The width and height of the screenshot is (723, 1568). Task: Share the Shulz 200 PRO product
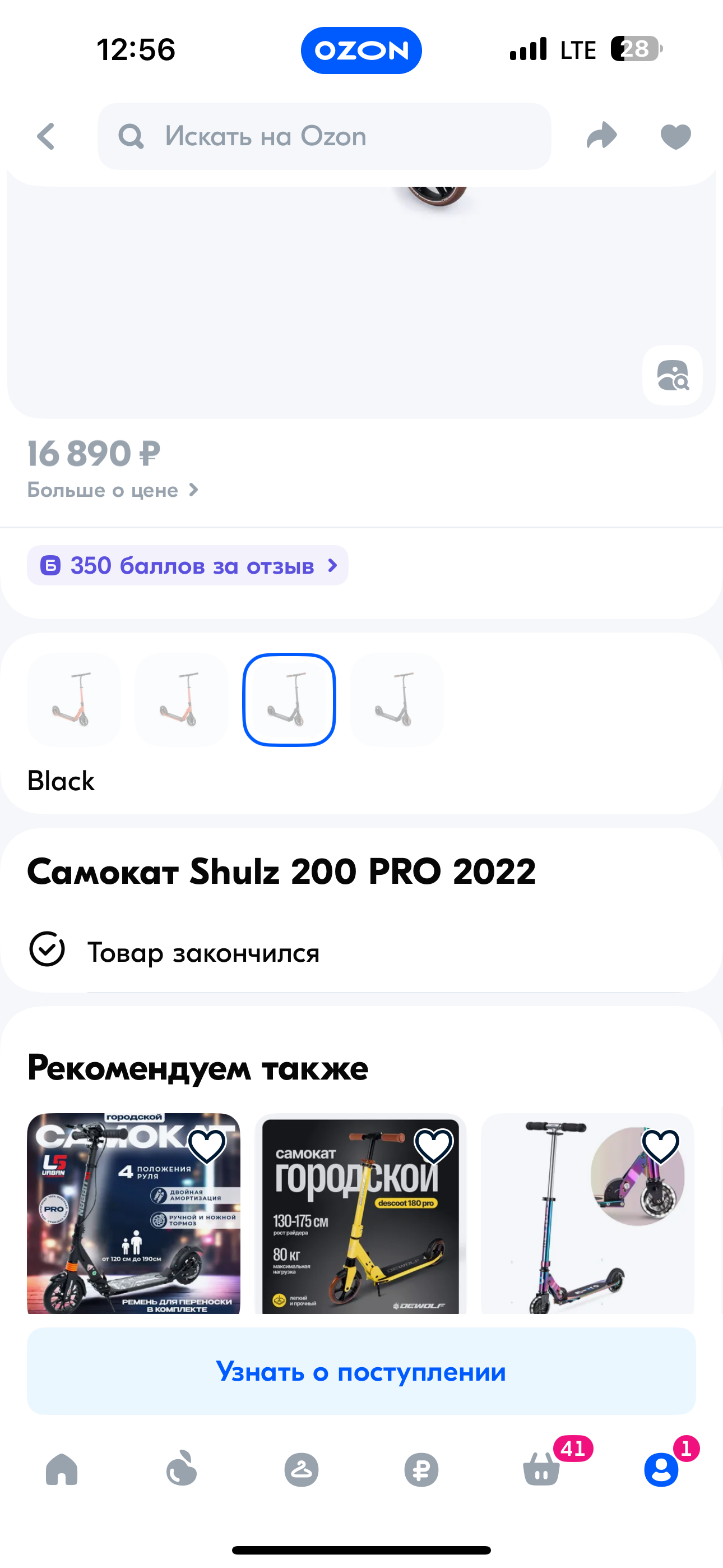pos(602,136)
